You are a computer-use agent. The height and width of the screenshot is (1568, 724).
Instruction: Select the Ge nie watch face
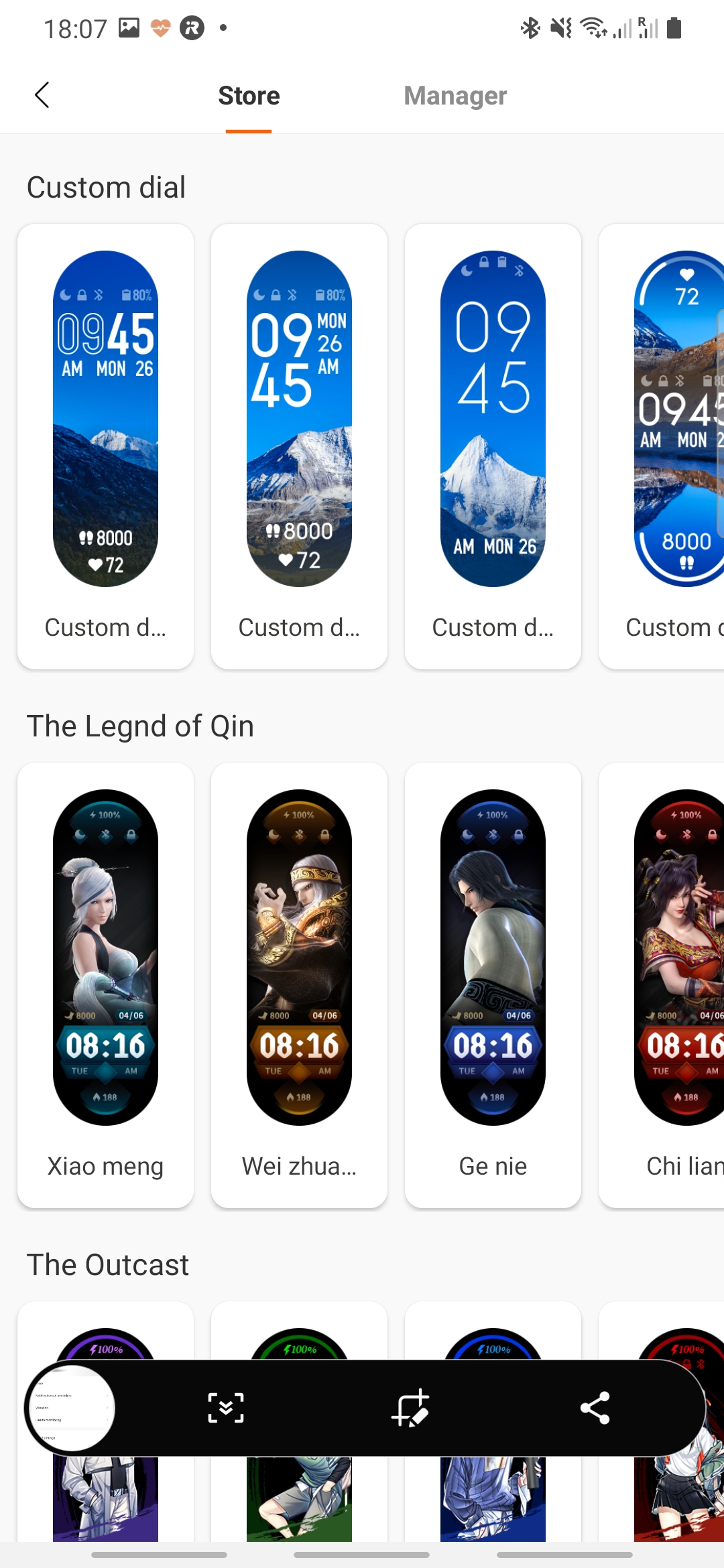click(x=493, y=985)
